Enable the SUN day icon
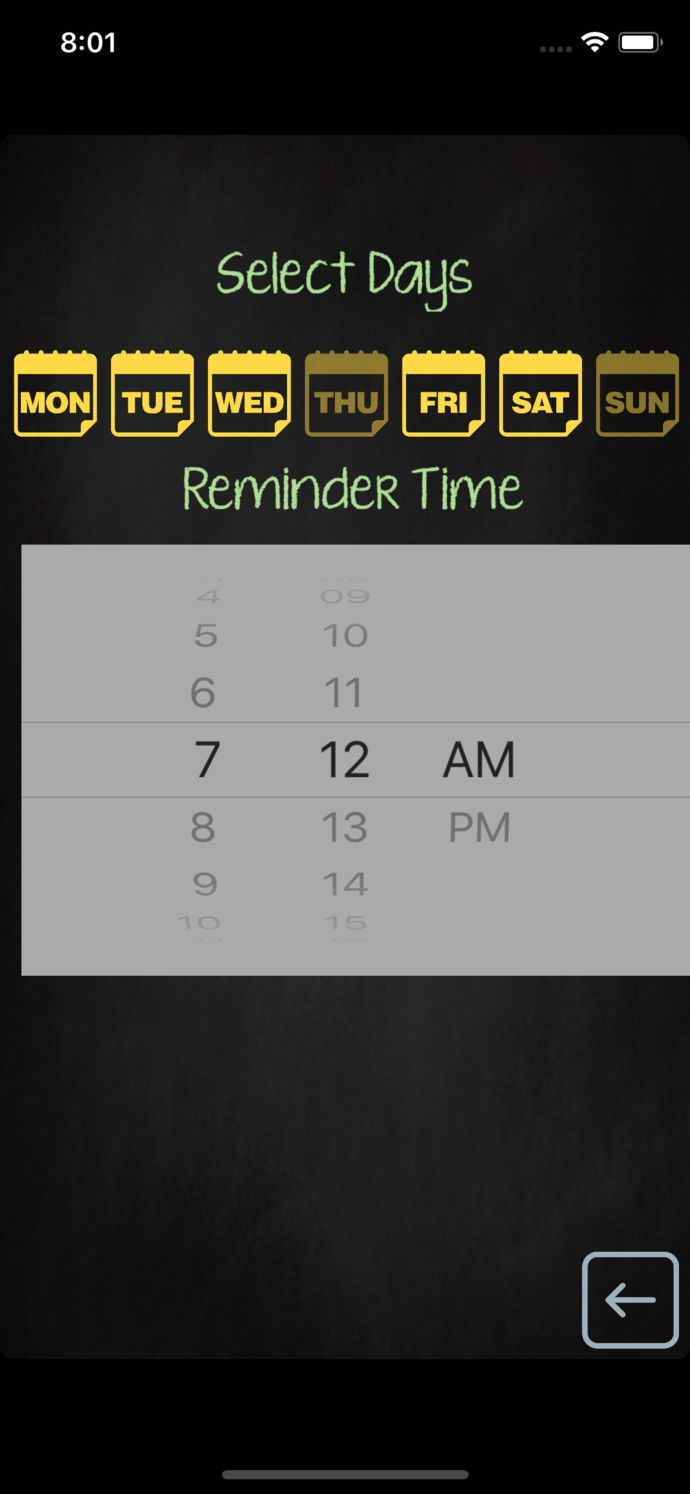The width and height of the screenshot is (690, 1494). pos(637,394)
